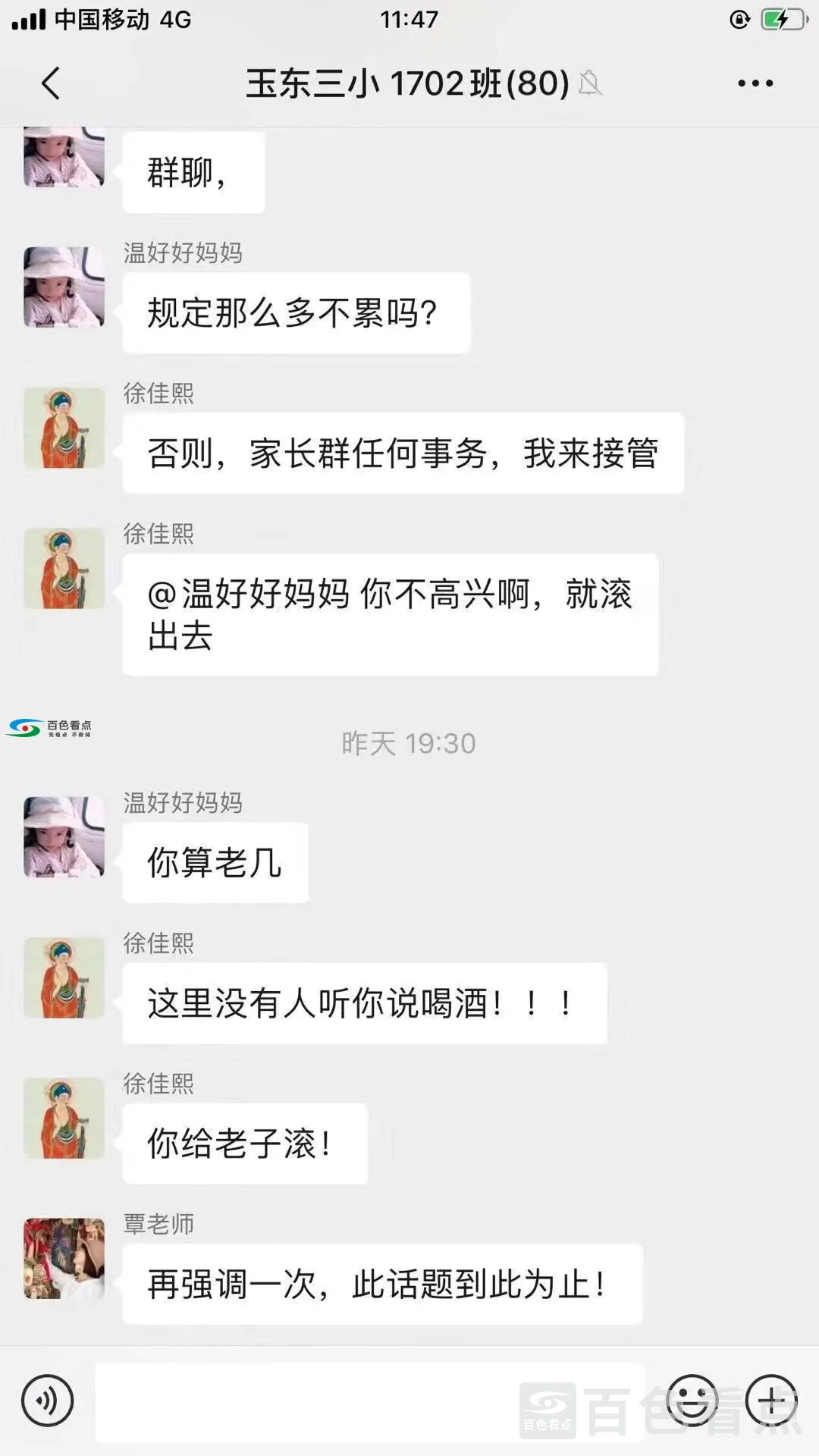Image resolution: width=819 pixels, height=1456 pixels.
Task: Go back to the chat list
Action: tap(51, 83)
